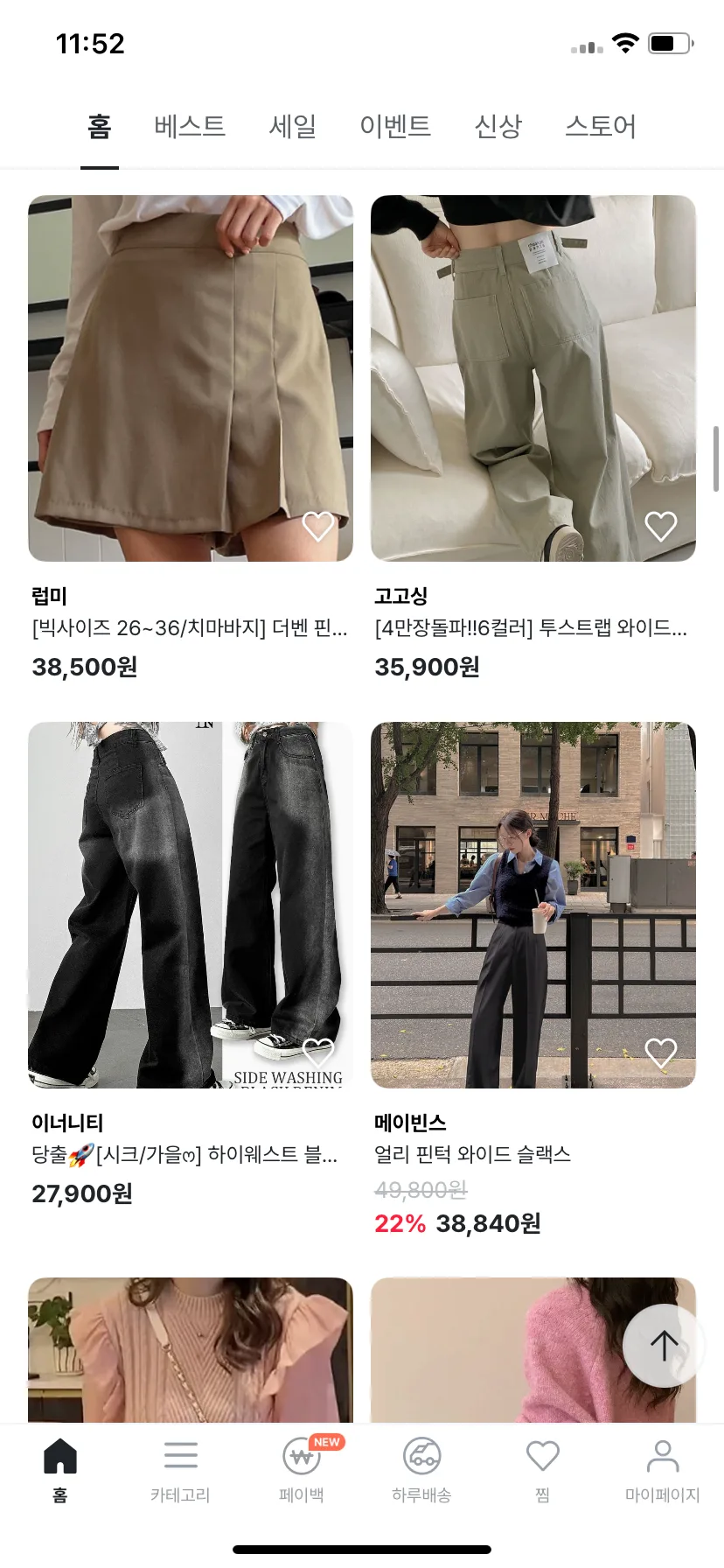The width and height of the screenshot is (724, 1568).
Task: Go to the 이벤트 tab
Action: (x=396, y=127)
